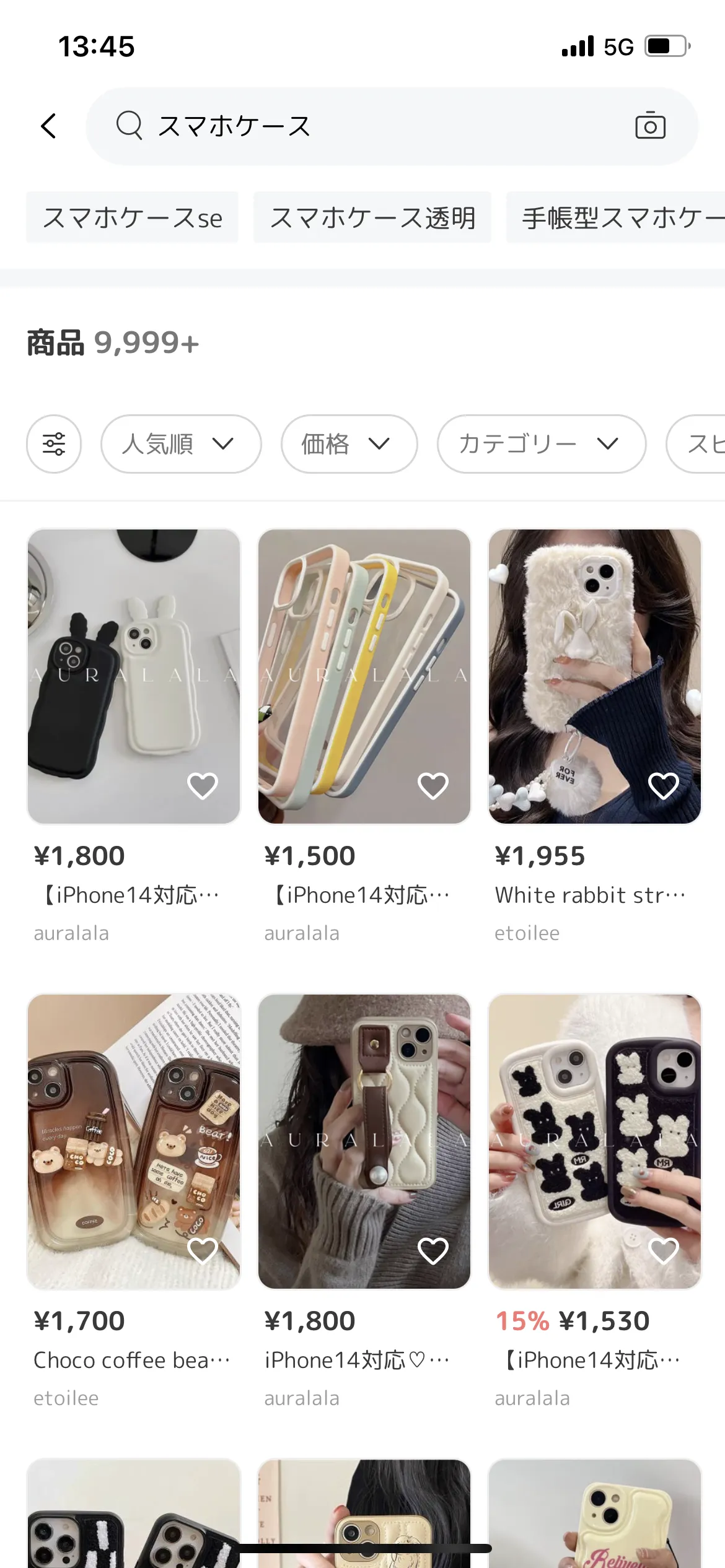Select the スマホケース透明 suggestion chip
Image resolution: width=725 pixels, height=1568 pixels.
(x=372, y=217)
